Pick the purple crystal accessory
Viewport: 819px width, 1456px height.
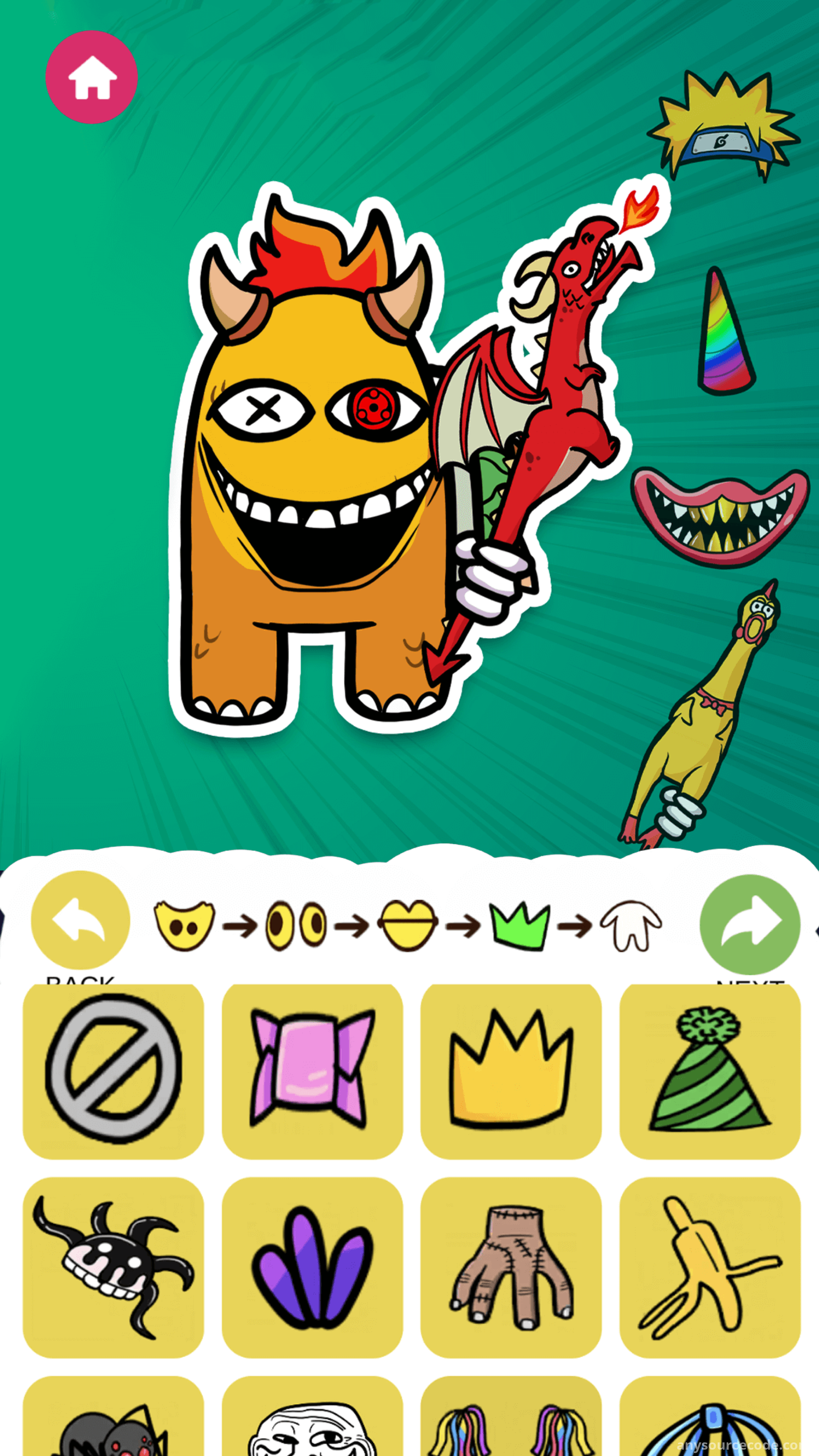313,1267
